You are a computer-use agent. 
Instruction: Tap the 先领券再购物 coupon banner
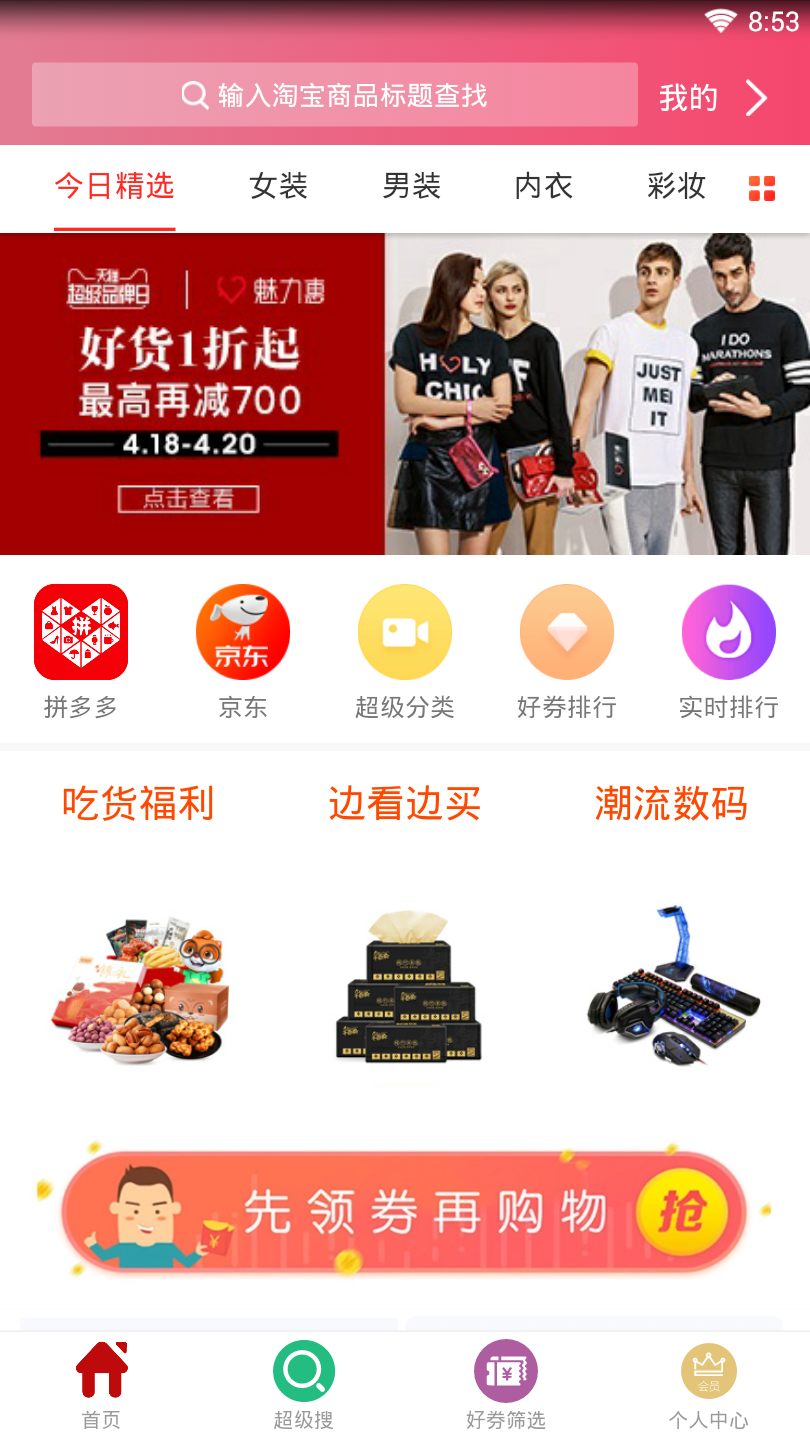click(404, 1212)
